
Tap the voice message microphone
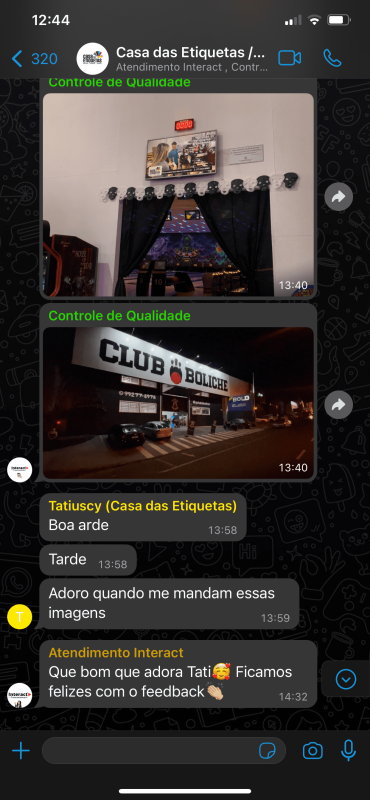[349, 751]
